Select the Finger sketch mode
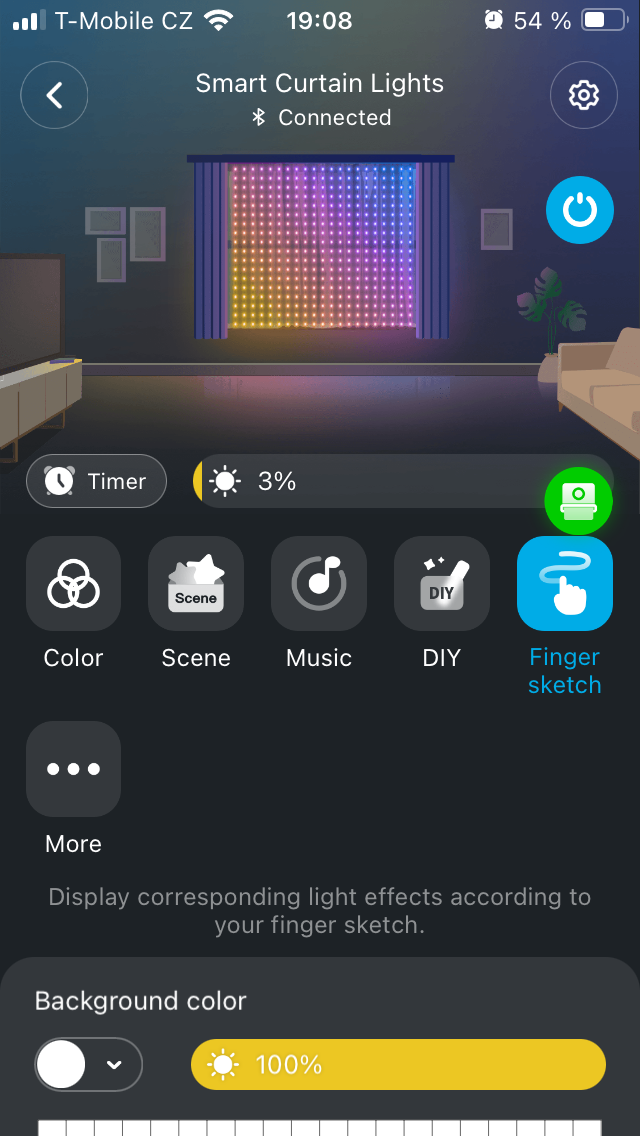Image resolution: width=640 pixels, height=1136 pixels. [x=564, y=584]
